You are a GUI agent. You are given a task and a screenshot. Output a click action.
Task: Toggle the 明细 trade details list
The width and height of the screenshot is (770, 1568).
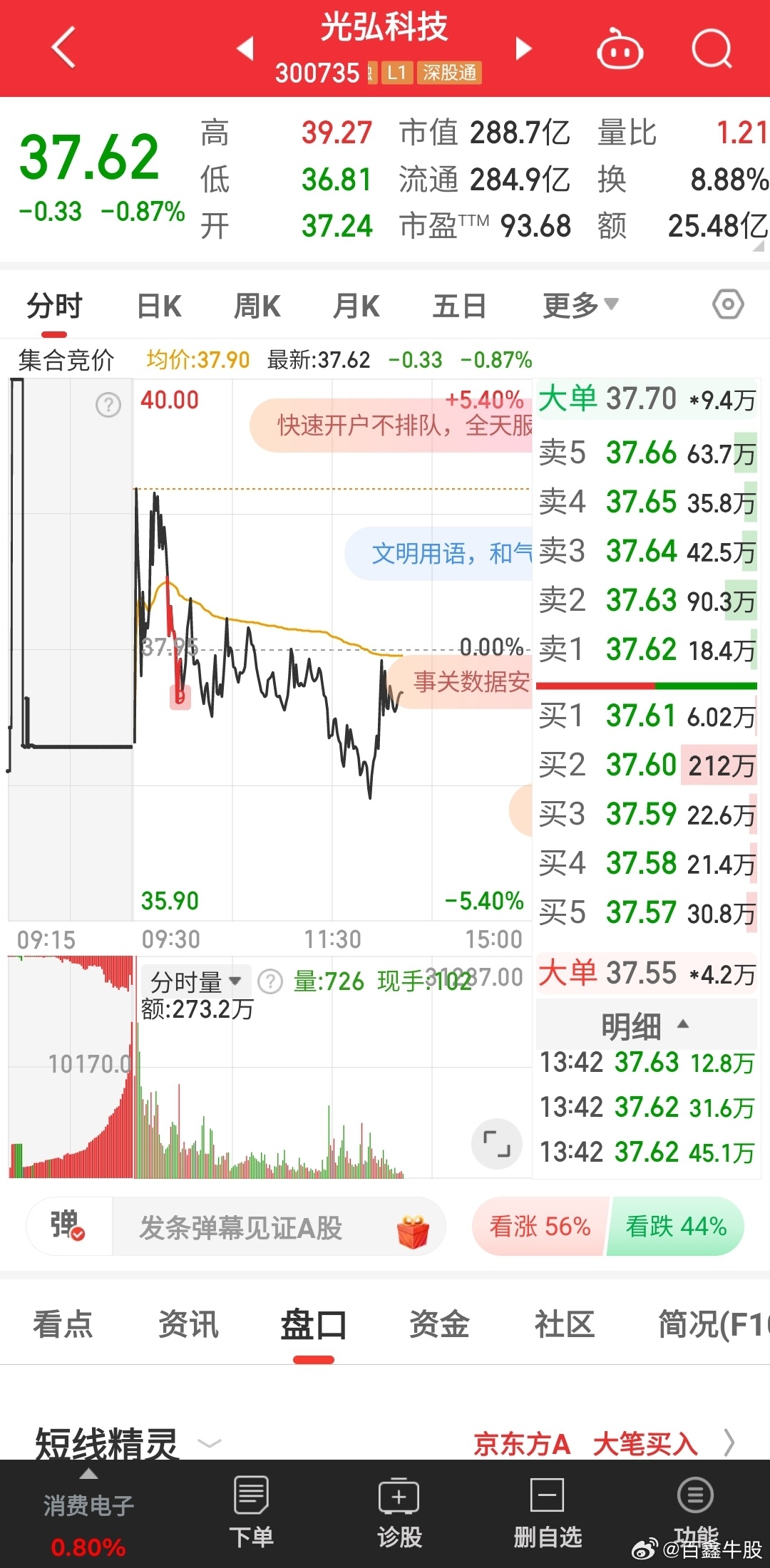coord(646,1026)
